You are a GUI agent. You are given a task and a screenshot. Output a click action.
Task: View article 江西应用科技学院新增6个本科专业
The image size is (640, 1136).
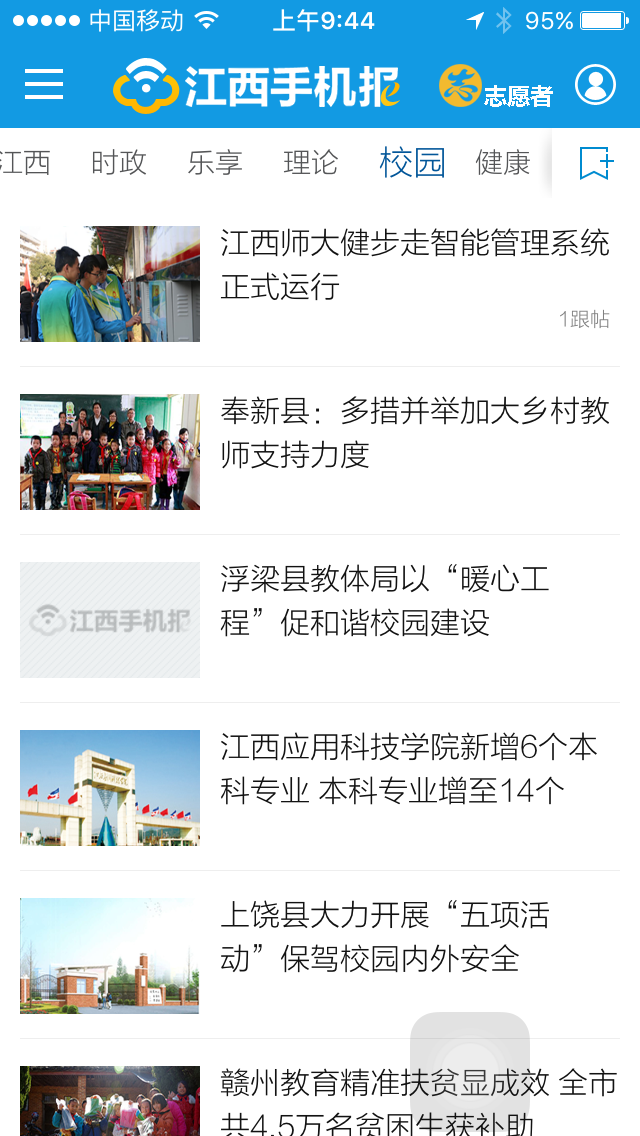tap(408, 768)
